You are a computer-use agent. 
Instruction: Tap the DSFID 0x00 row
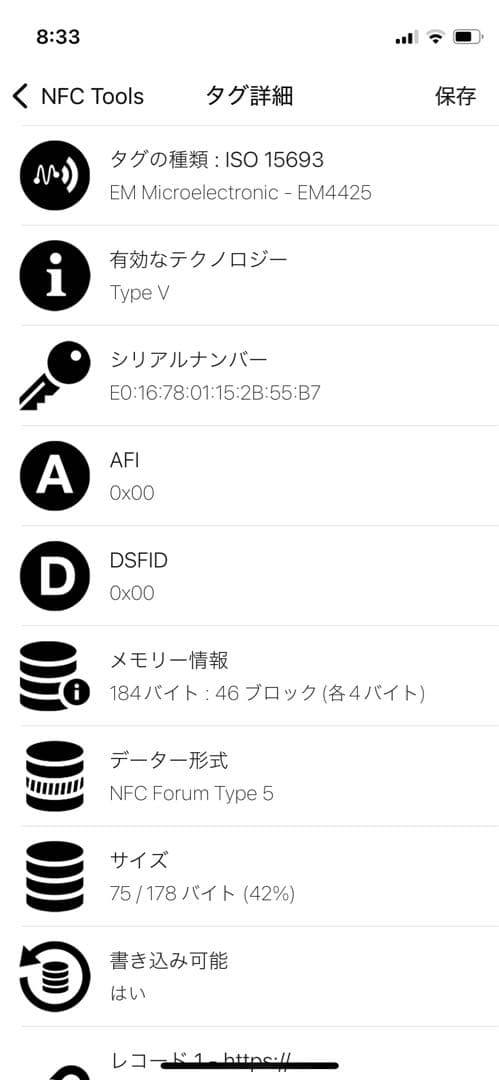[250, 576]
